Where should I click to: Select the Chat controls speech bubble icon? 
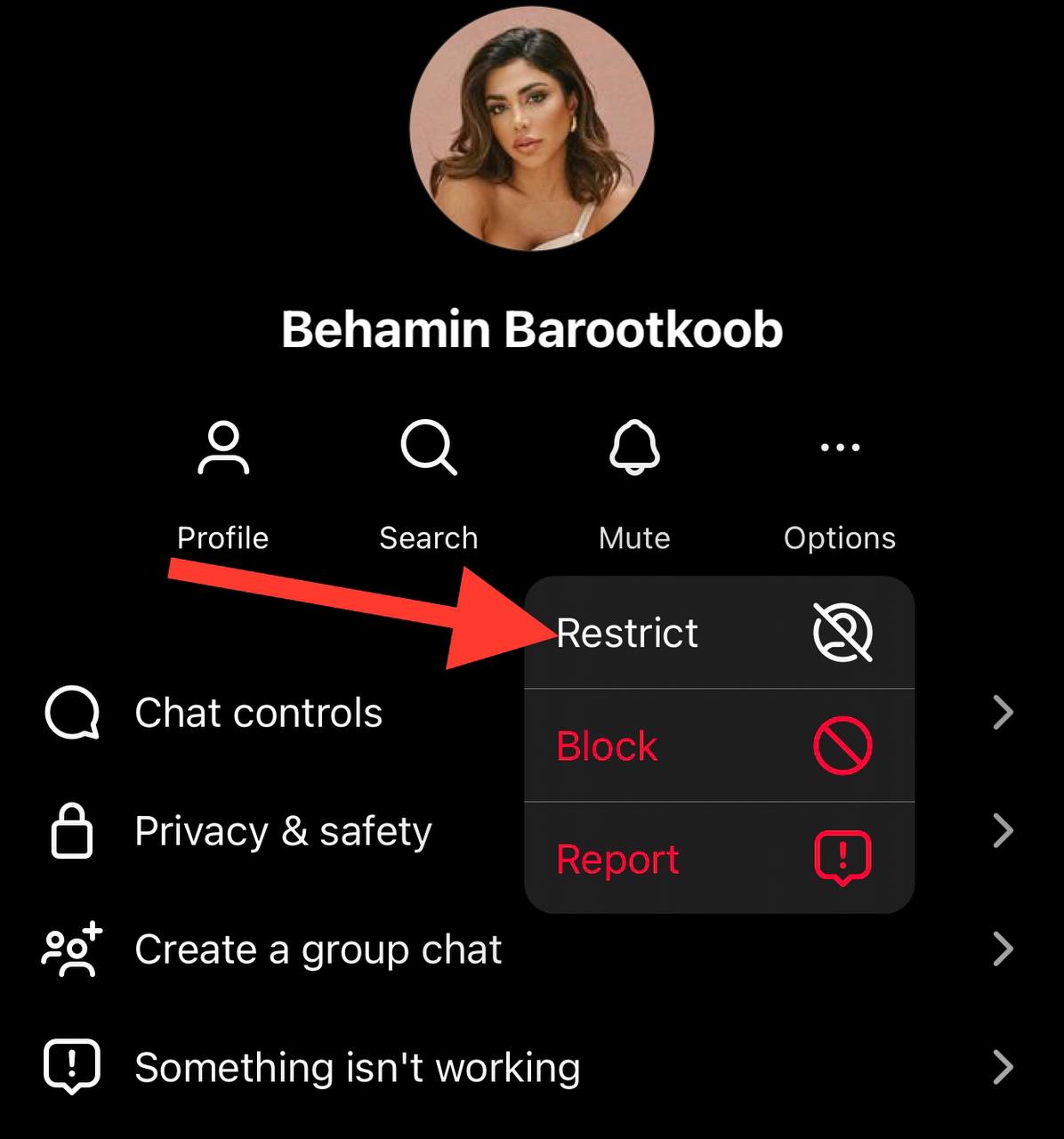tap(72, 712)
